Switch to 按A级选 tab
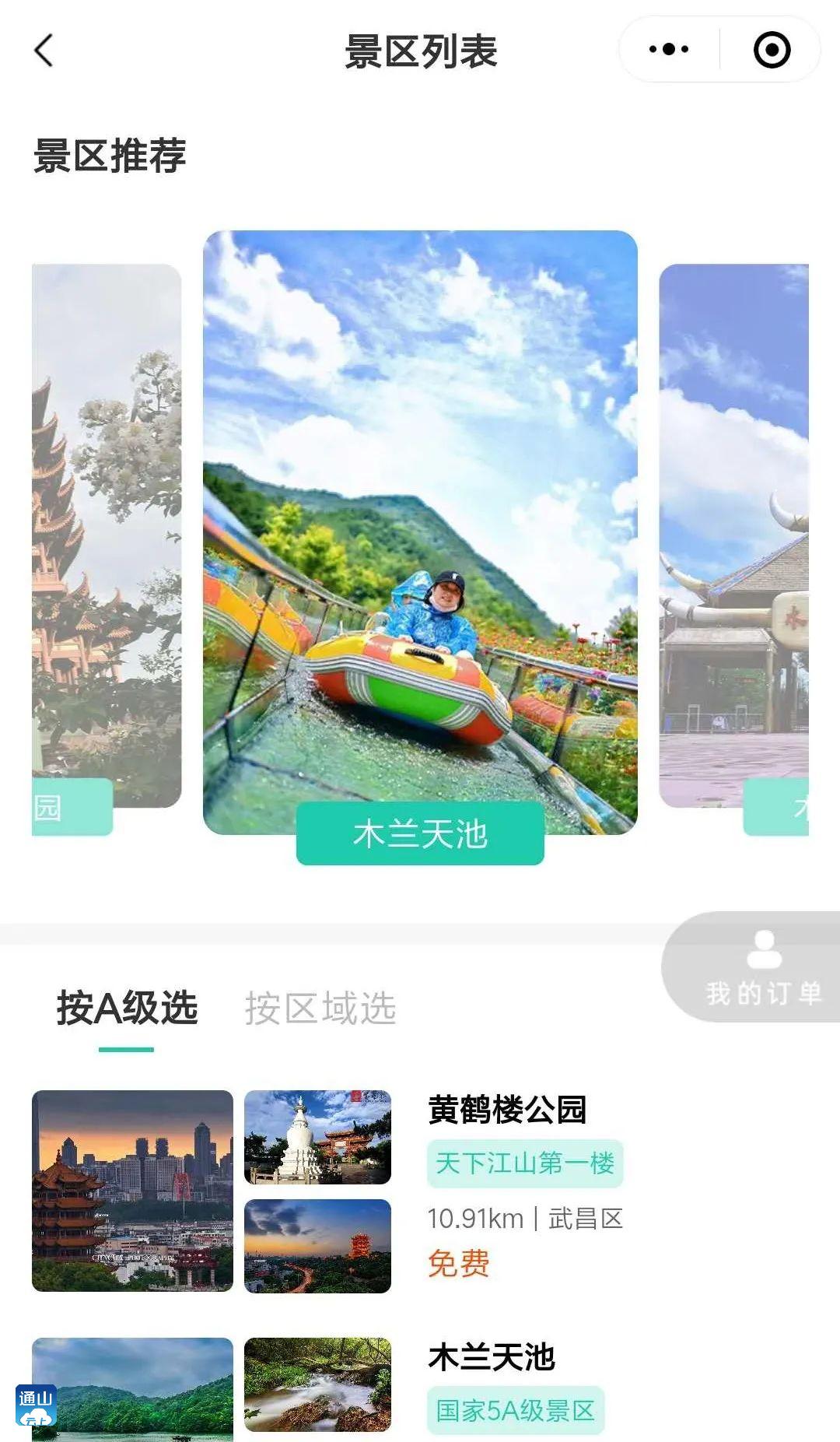The image size is (840, 1442). pyautogui.click(x=127, y=1009)
